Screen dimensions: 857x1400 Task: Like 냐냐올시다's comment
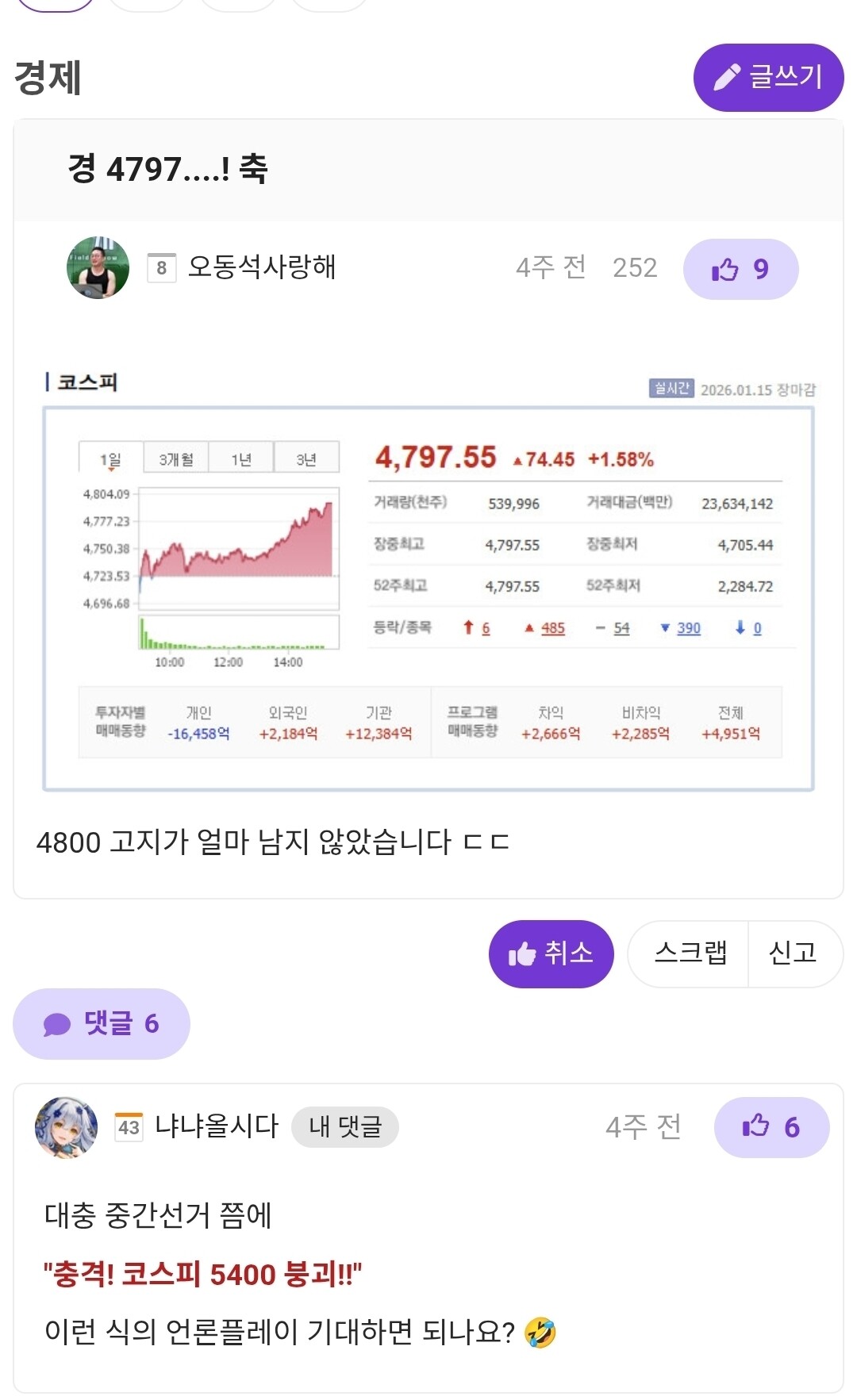pos(771,1127)
